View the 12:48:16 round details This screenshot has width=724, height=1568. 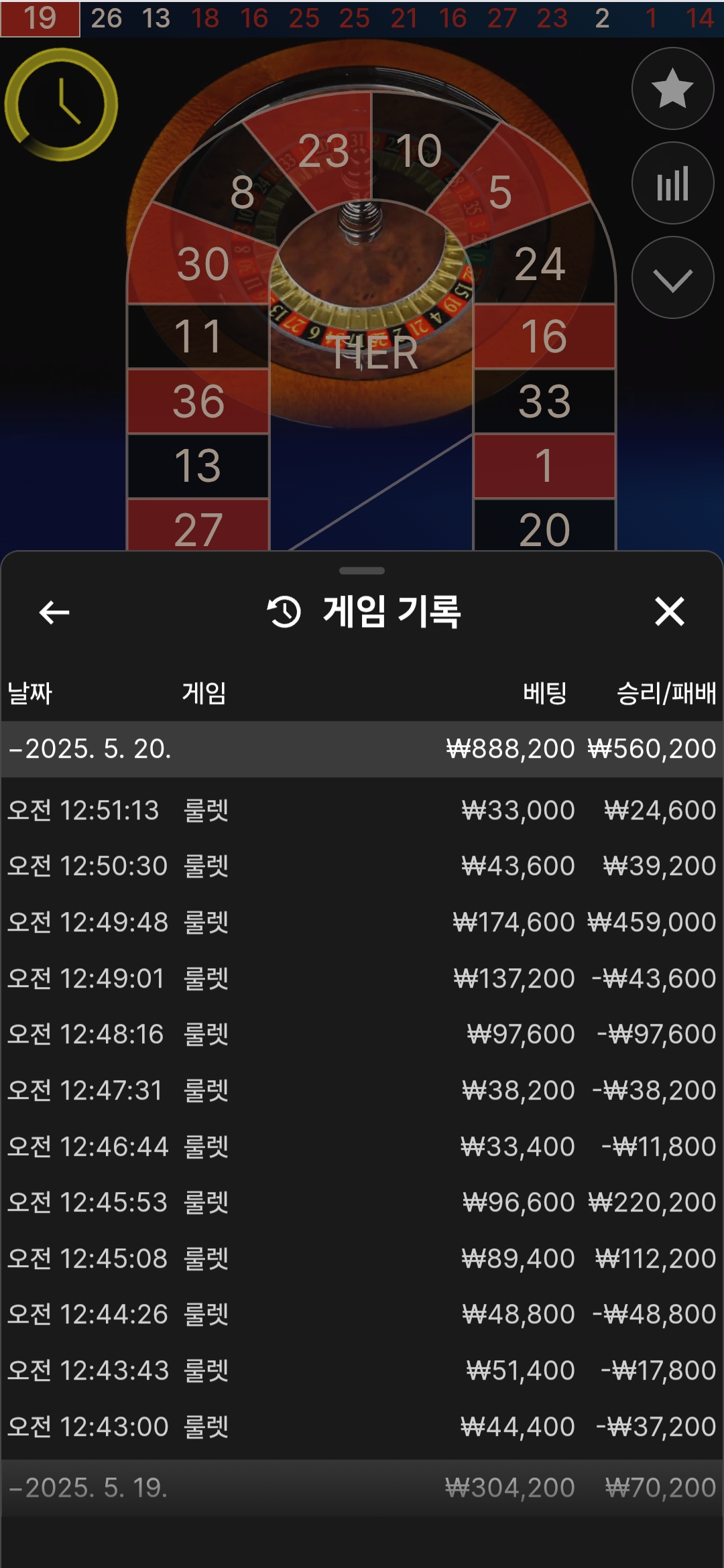point(362,1034)
